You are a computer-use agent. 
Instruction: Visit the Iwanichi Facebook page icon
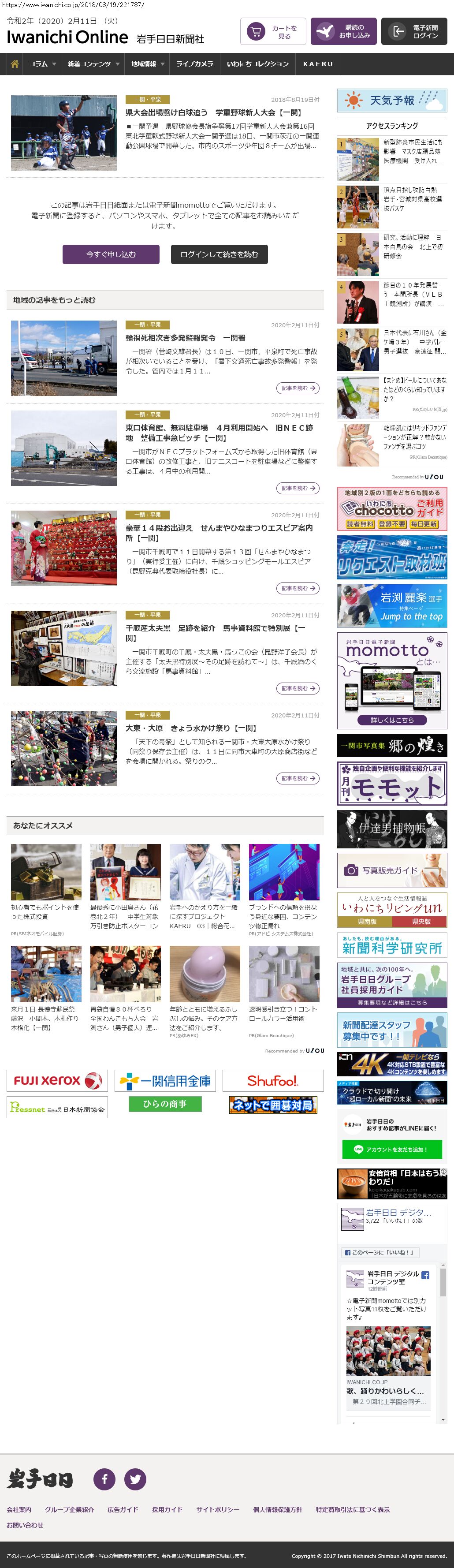104,1478
